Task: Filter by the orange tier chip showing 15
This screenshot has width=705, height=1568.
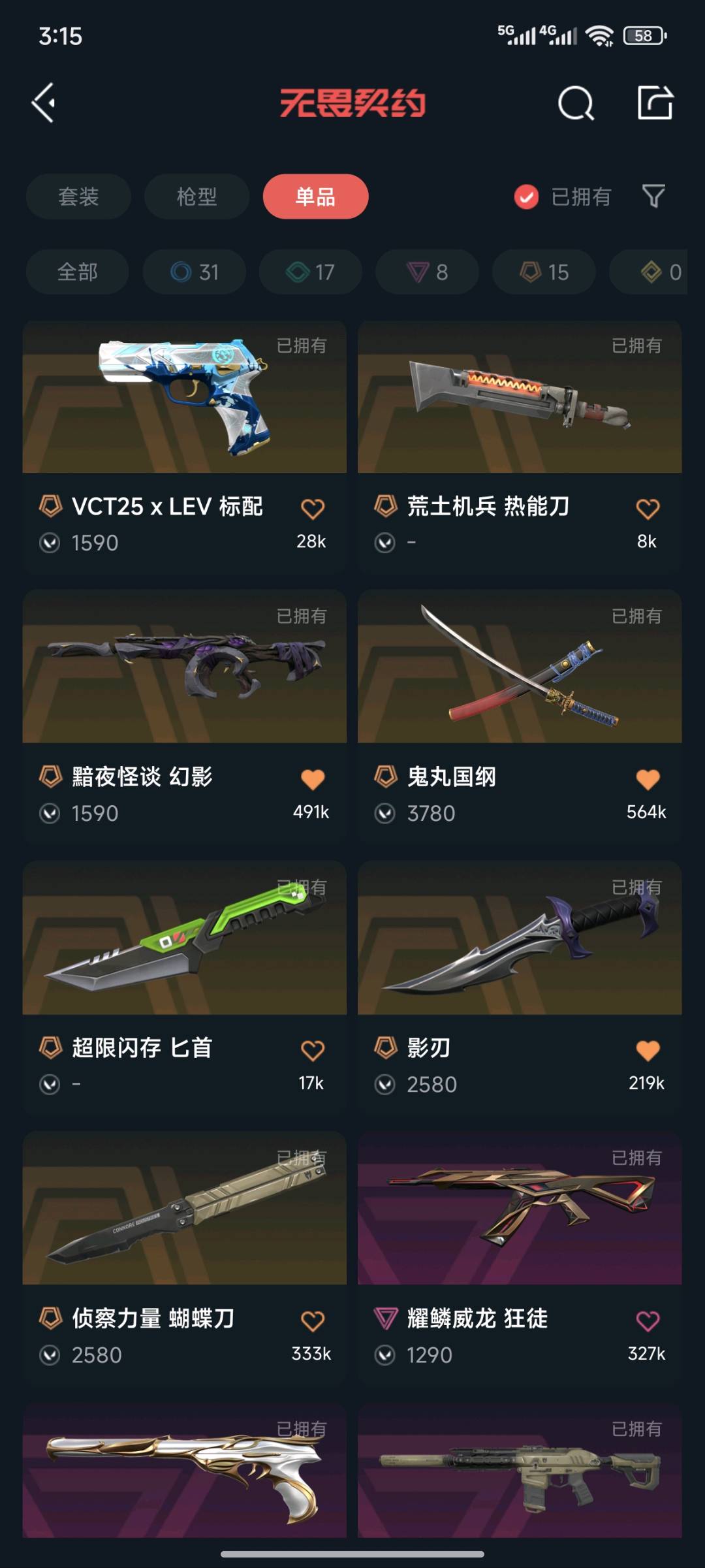Action: [544, 272]
